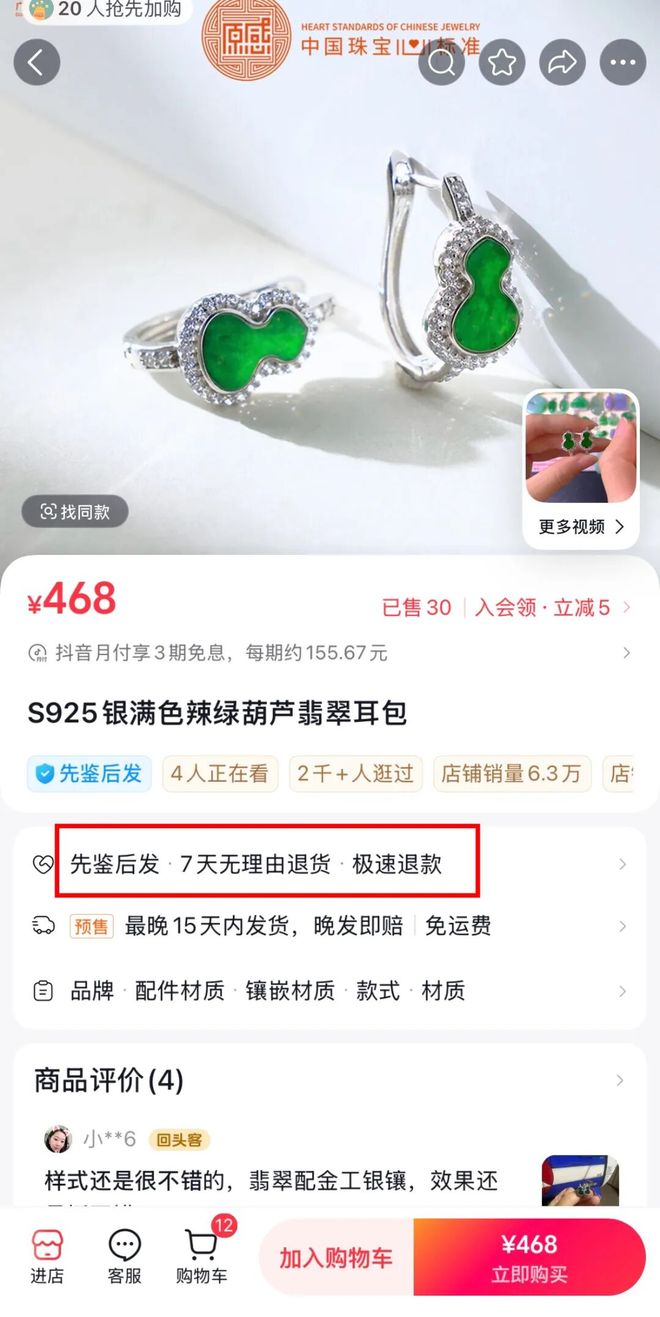
Task: Open the search magnifier icon
Action: (x=441, y=63)
